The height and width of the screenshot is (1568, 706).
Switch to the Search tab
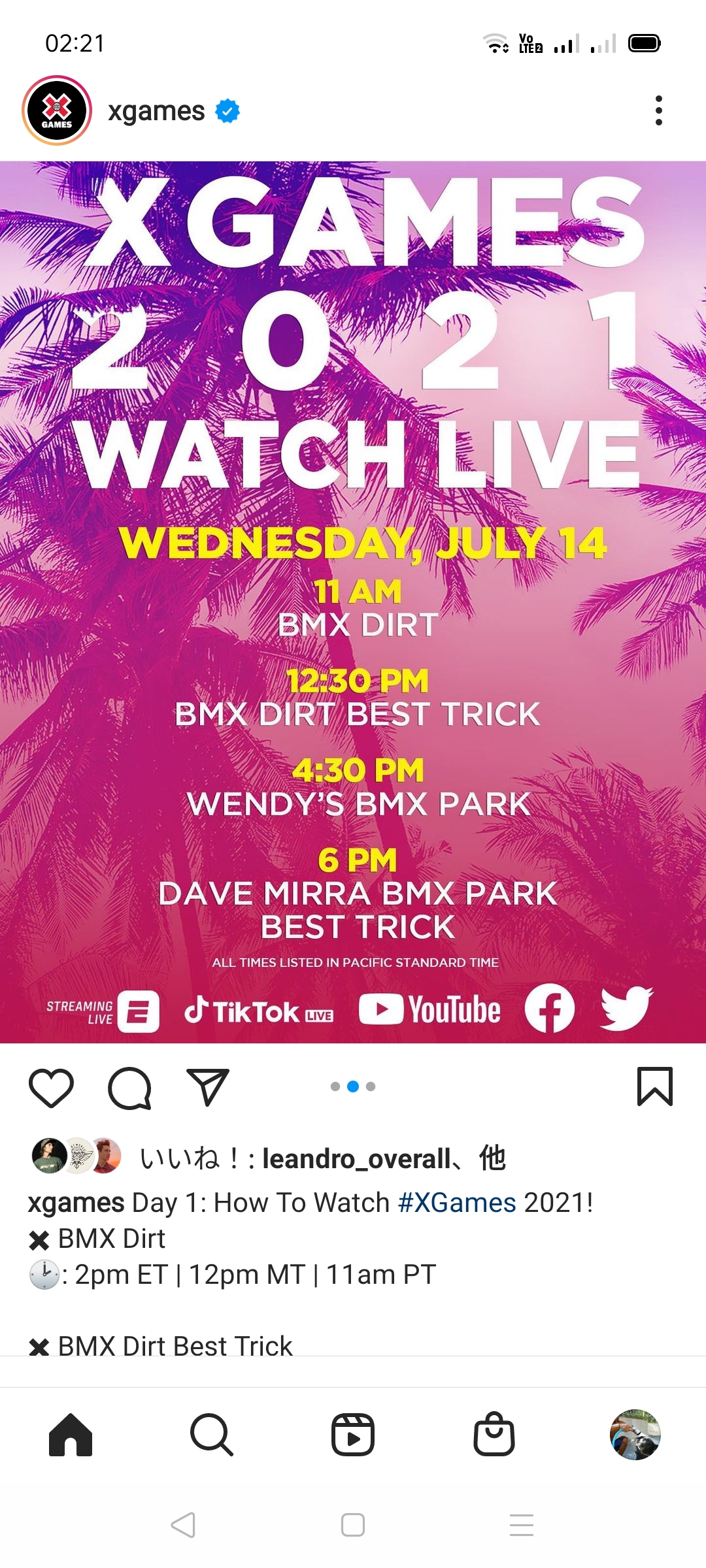211,1435
